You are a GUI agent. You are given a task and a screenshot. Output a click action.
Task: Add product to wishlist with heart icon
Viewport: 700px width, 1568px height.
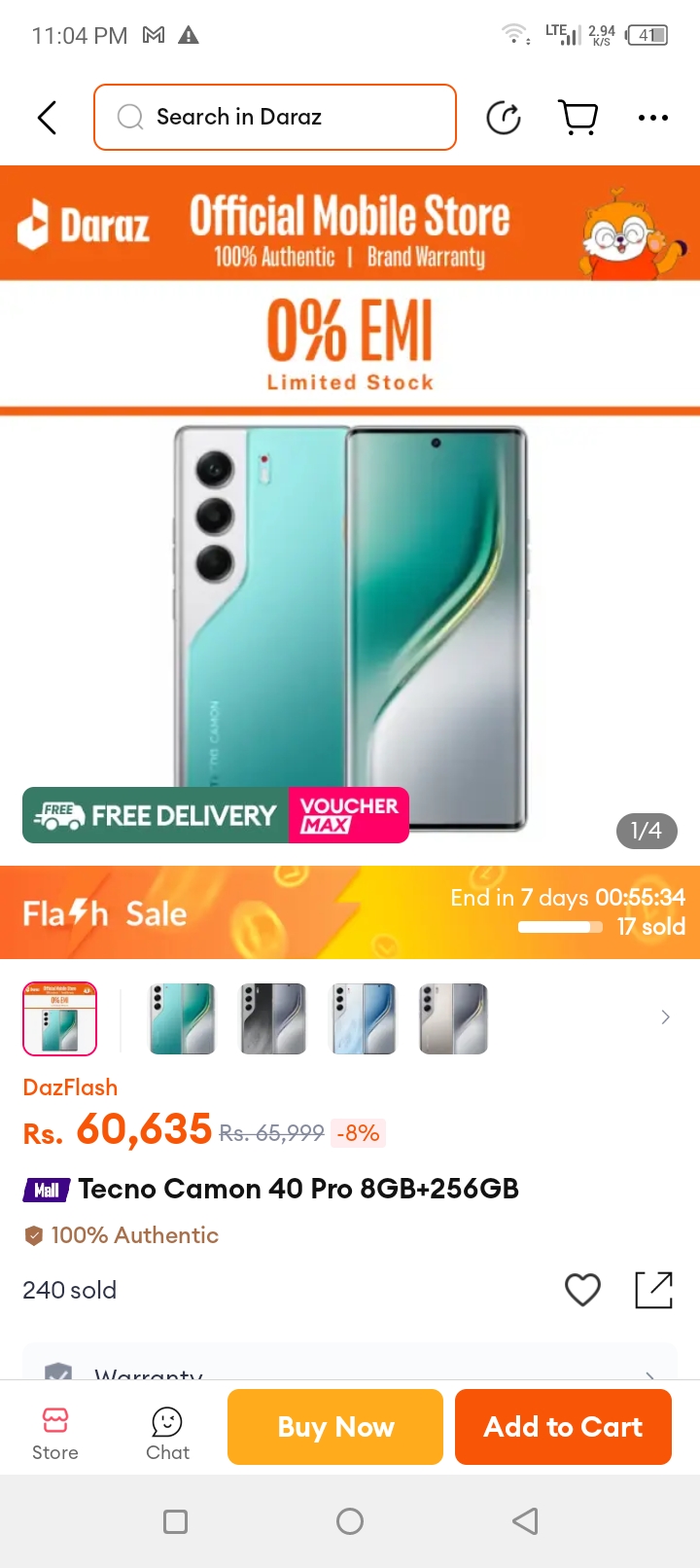coord(582,1290)
